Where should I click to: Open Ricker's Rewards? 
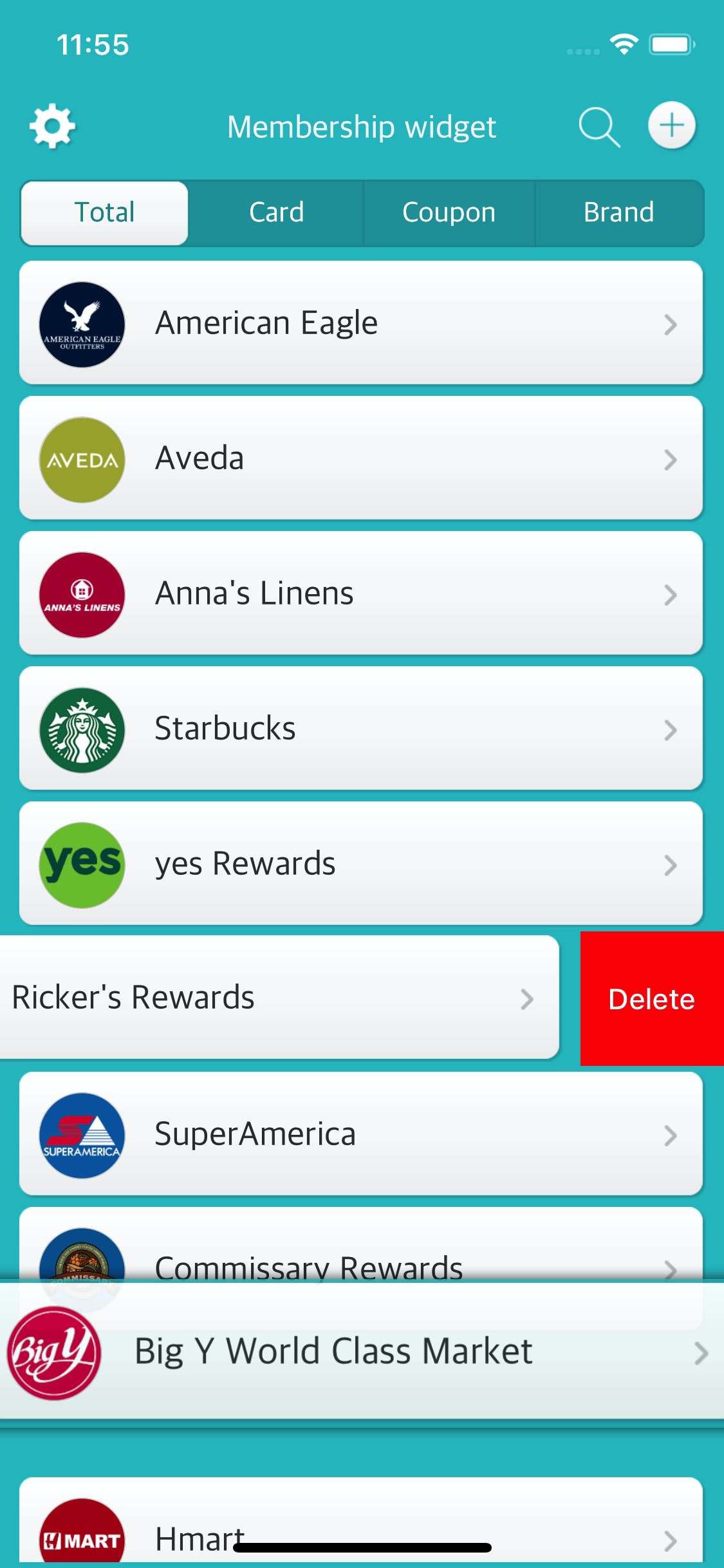(x=277, y=998)
